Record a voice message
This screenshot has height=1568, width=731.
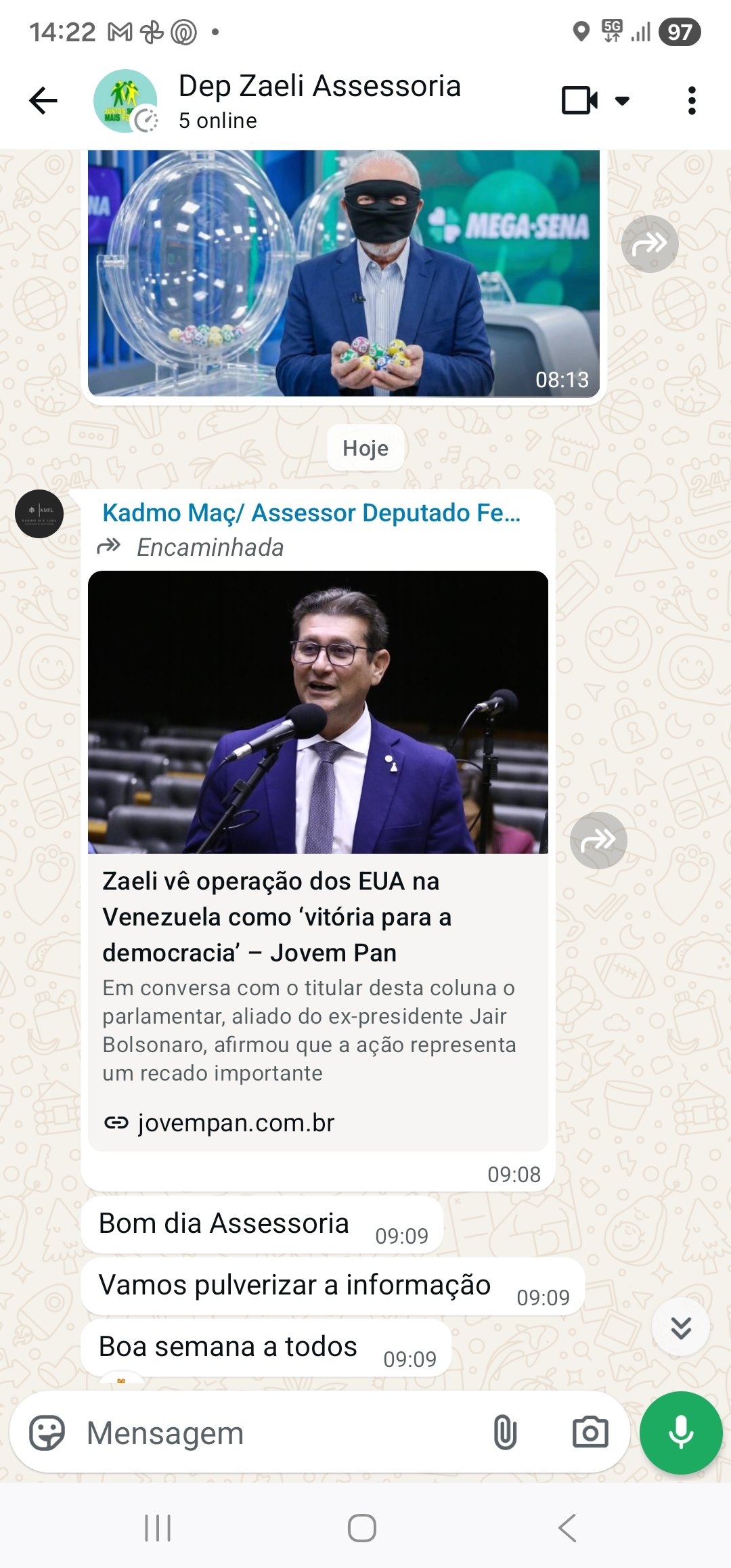[x=680, y=1433]
